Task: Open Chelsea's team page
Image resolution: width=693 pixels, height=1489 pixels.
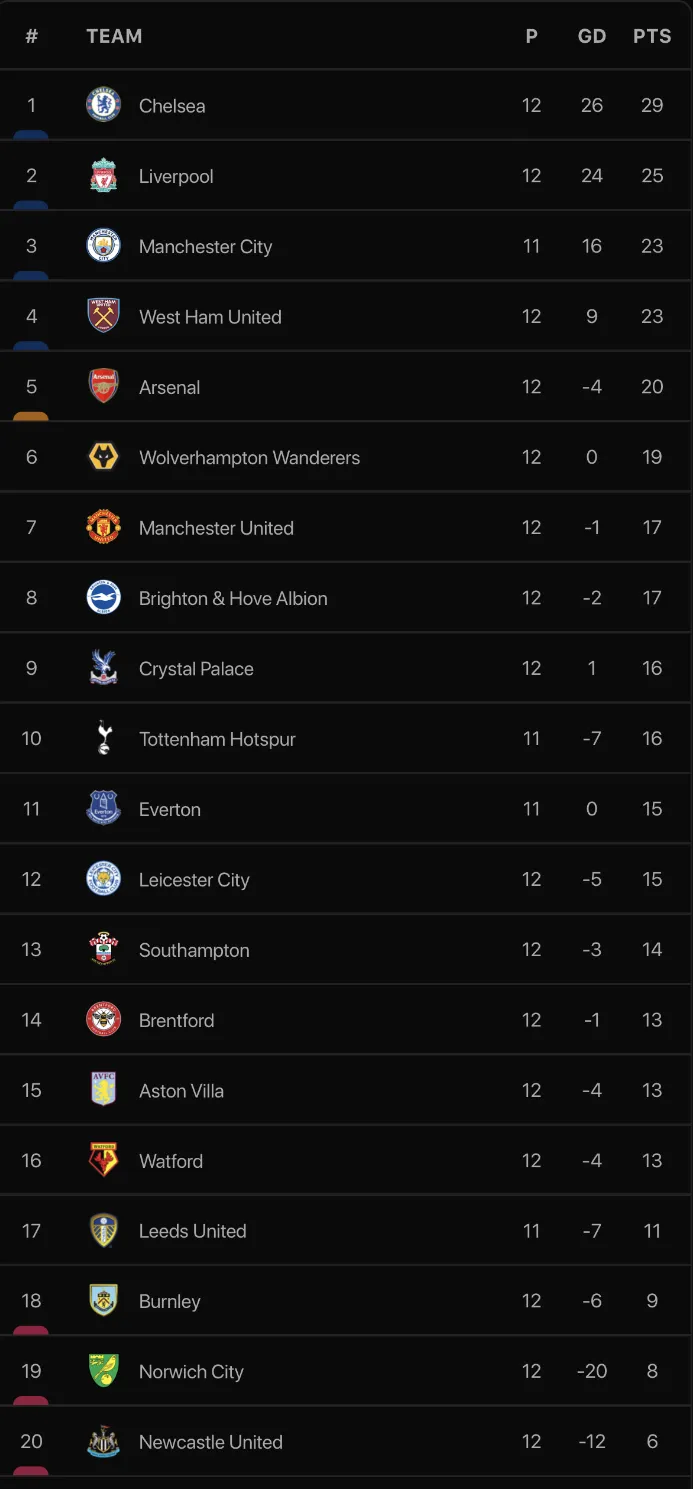Action: tap(172, 106)
